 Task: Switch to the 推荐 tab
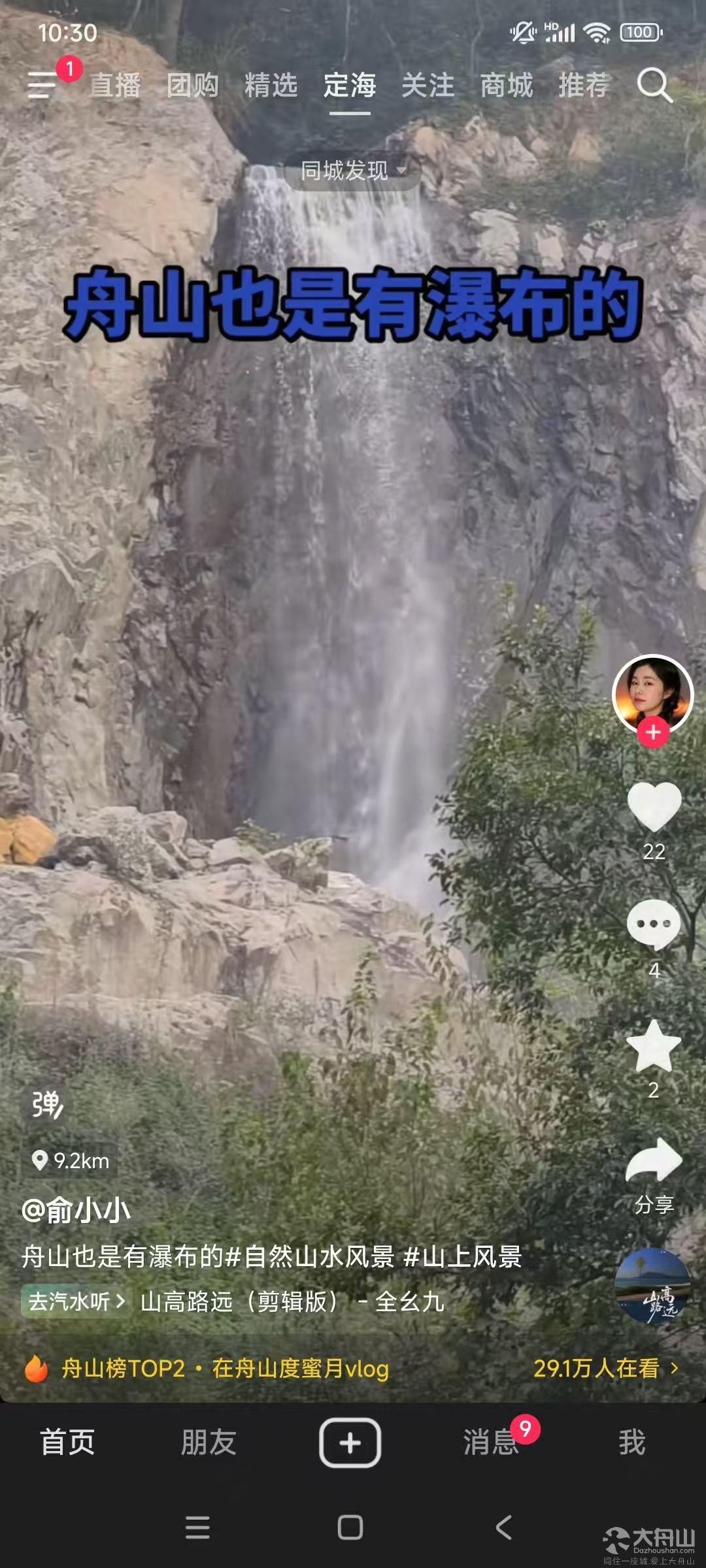click(x=584, y=86)
